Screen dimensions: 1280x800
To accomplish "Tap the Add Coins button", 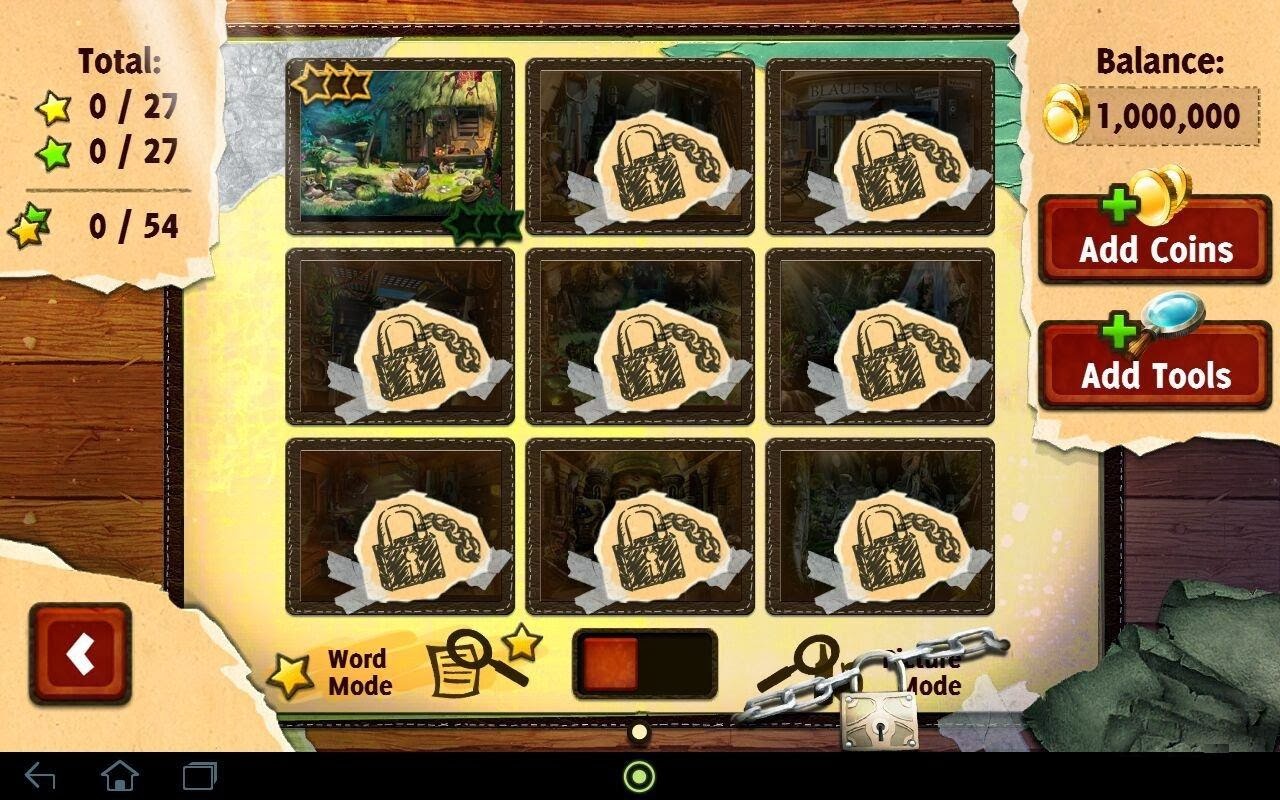I will [x=1155, y=240].
